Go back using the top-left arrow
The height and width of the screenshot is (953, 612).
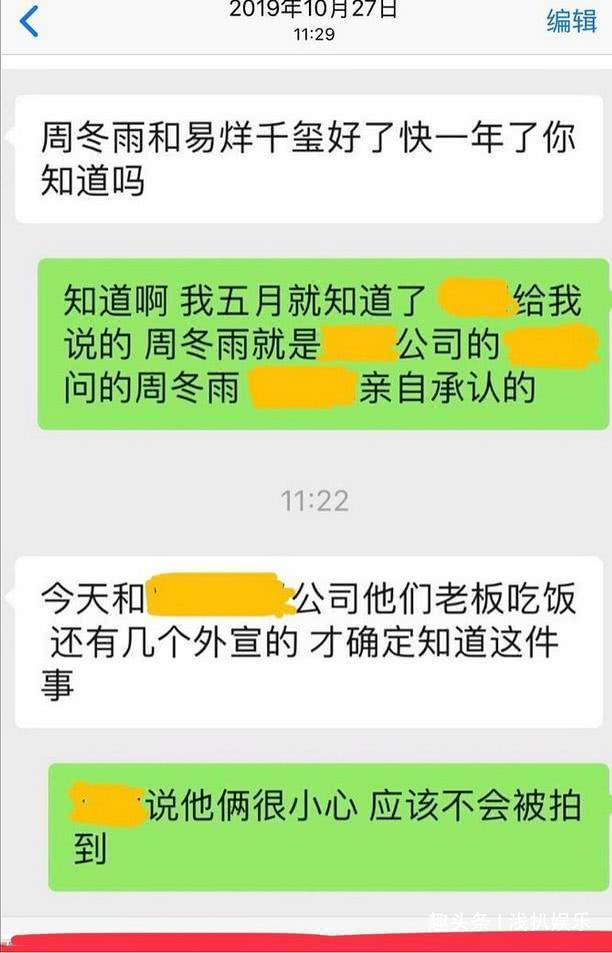tap(29, 21)
